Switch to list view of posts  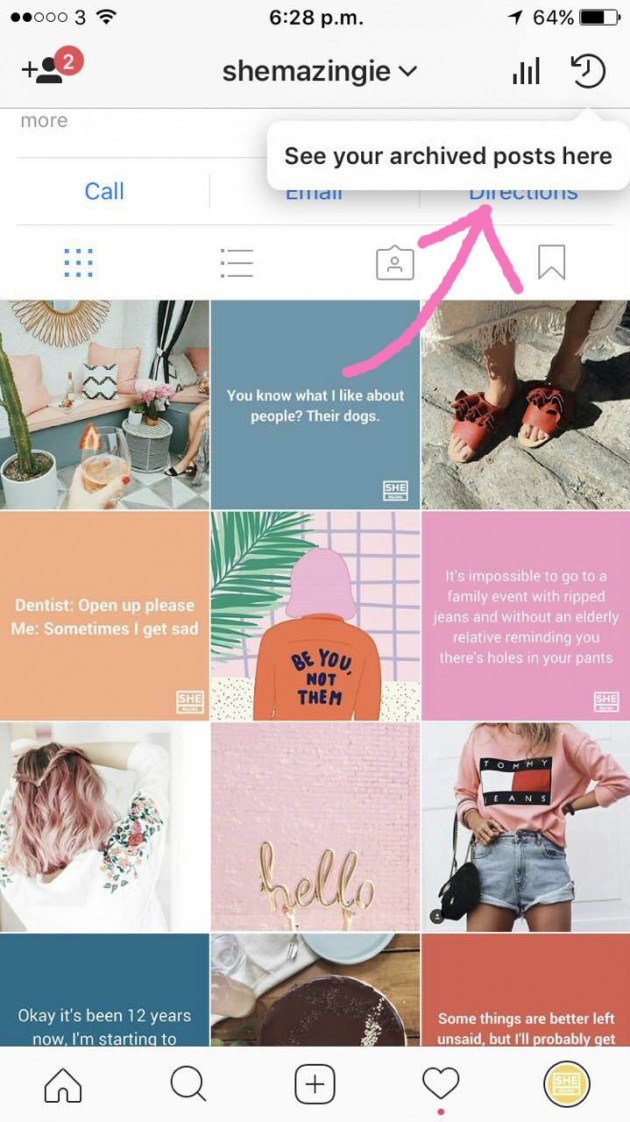pos(236,263)
